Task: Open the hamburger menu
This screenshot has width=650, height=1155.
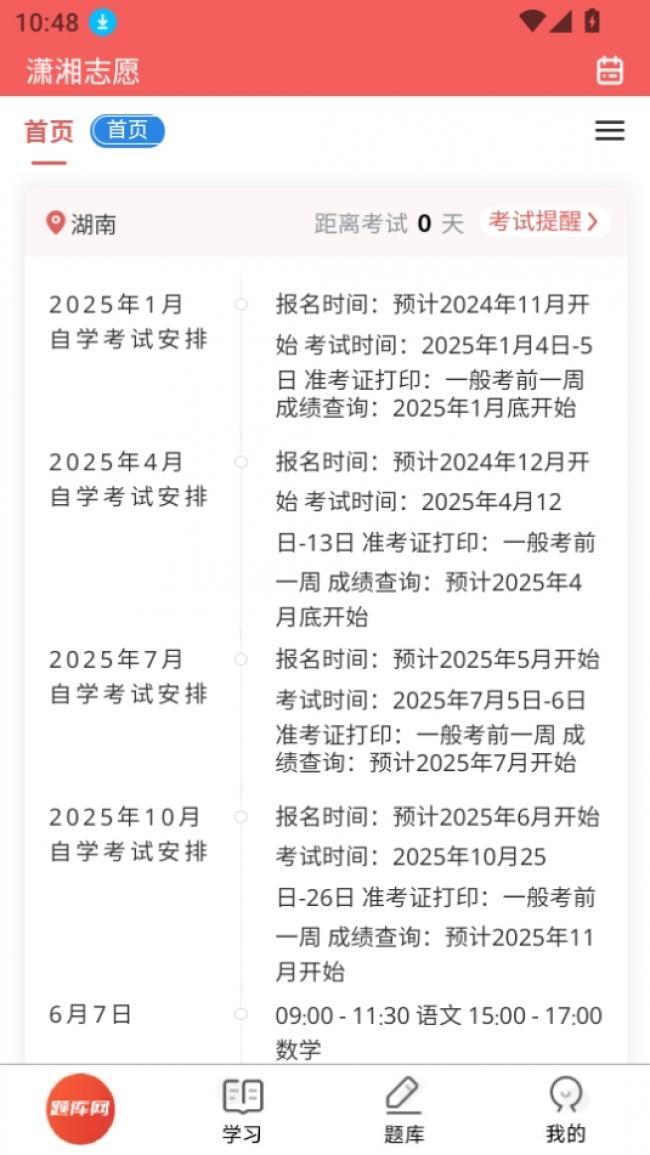Action: click(x=609, y=131)
